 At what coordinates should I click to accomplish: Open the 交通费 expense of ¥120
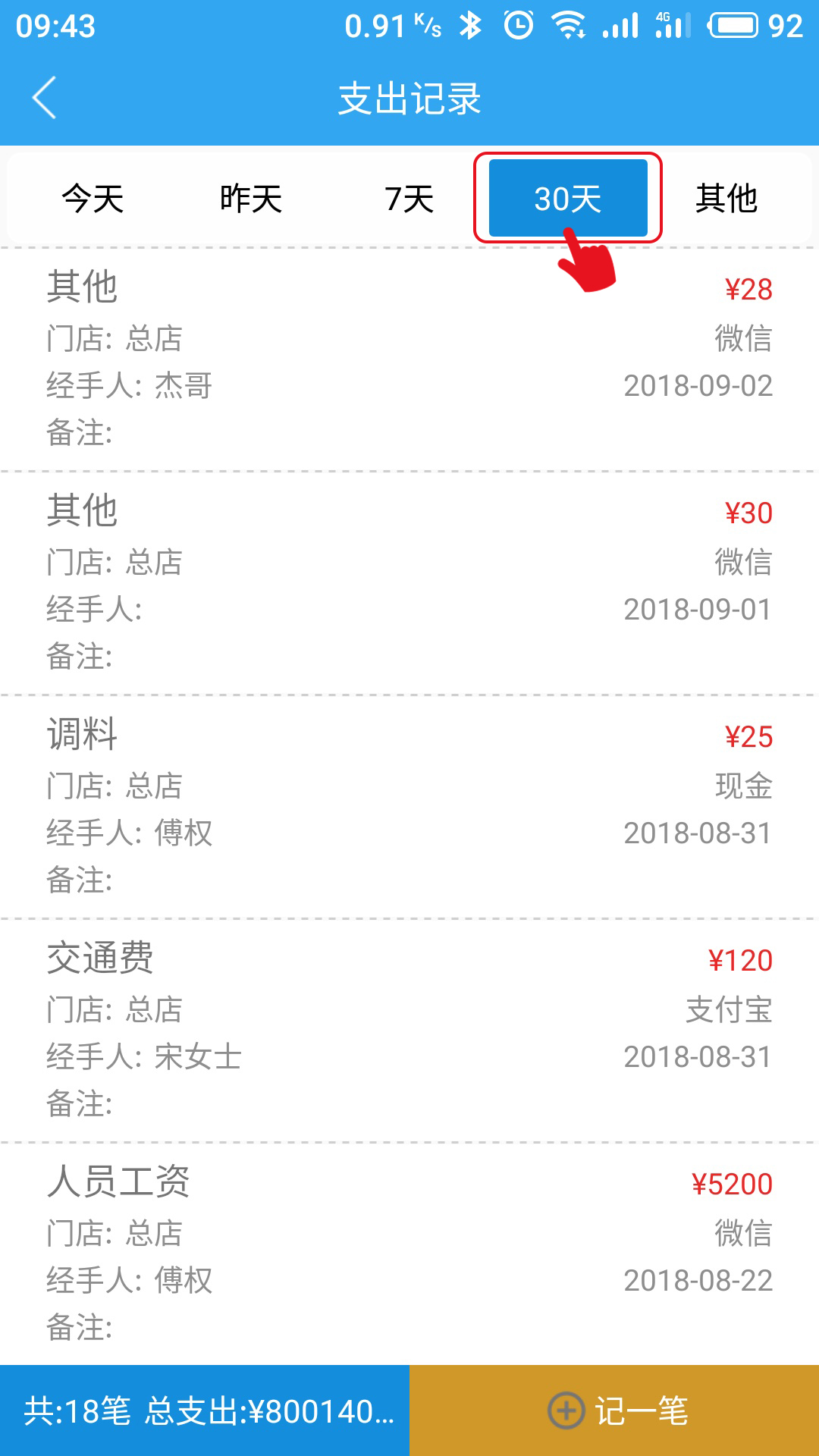tap(409, 1031)
